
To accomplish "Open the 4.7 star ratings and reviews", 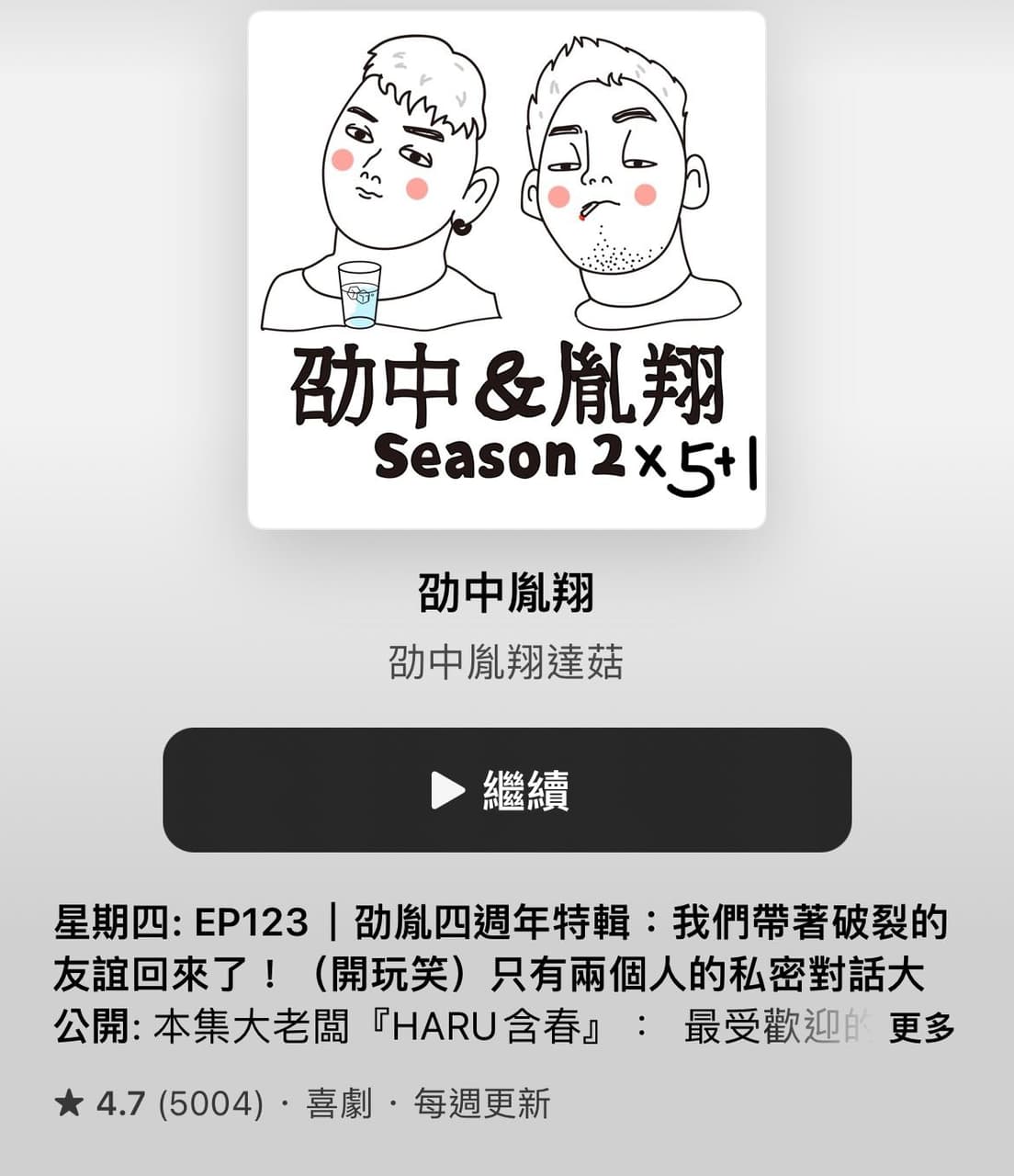I will pyautogui.click(x=159, y=1103).
